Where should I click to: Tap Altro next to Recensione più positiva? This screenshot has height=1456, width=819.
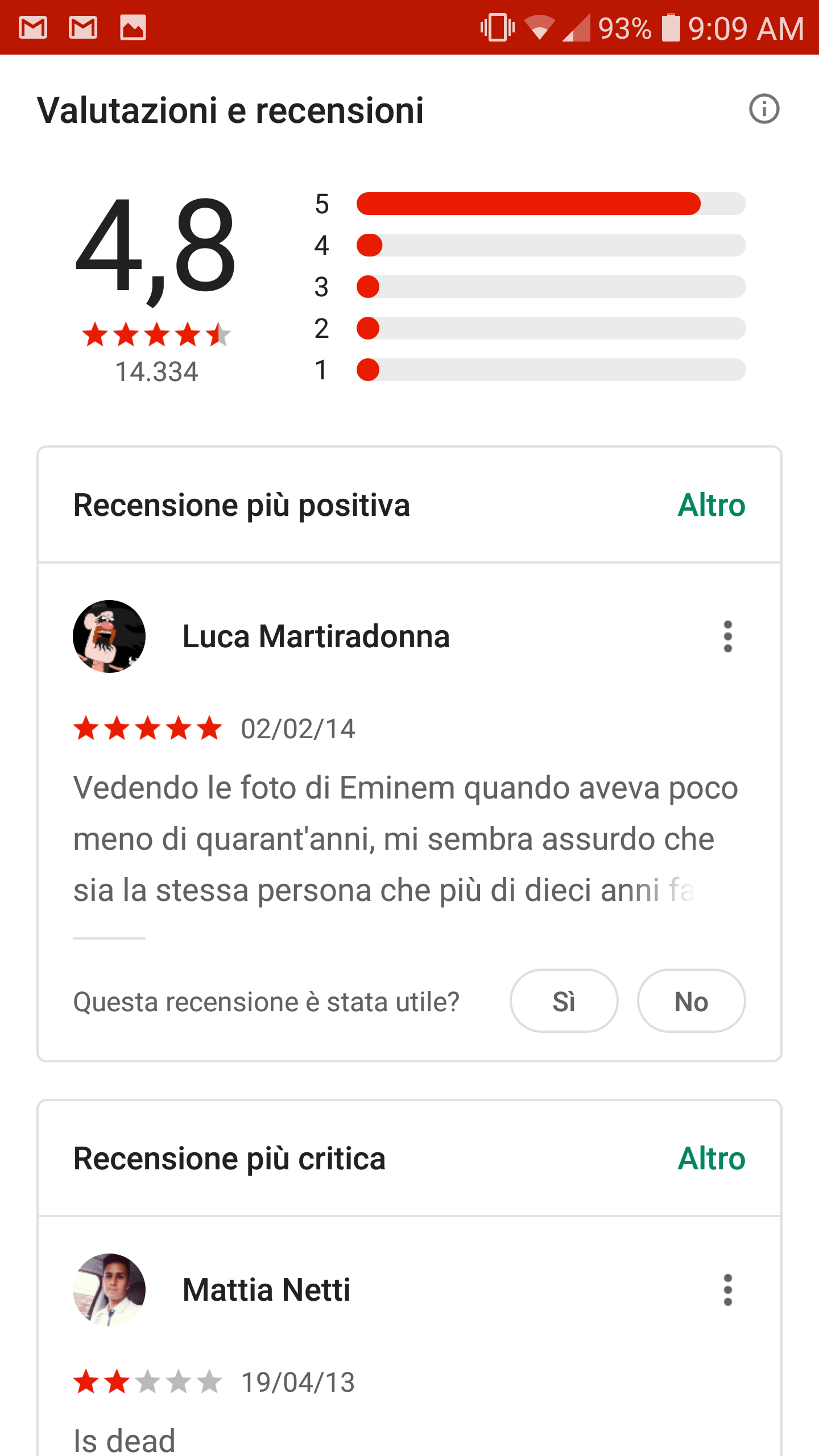click(x=711, y=505)
